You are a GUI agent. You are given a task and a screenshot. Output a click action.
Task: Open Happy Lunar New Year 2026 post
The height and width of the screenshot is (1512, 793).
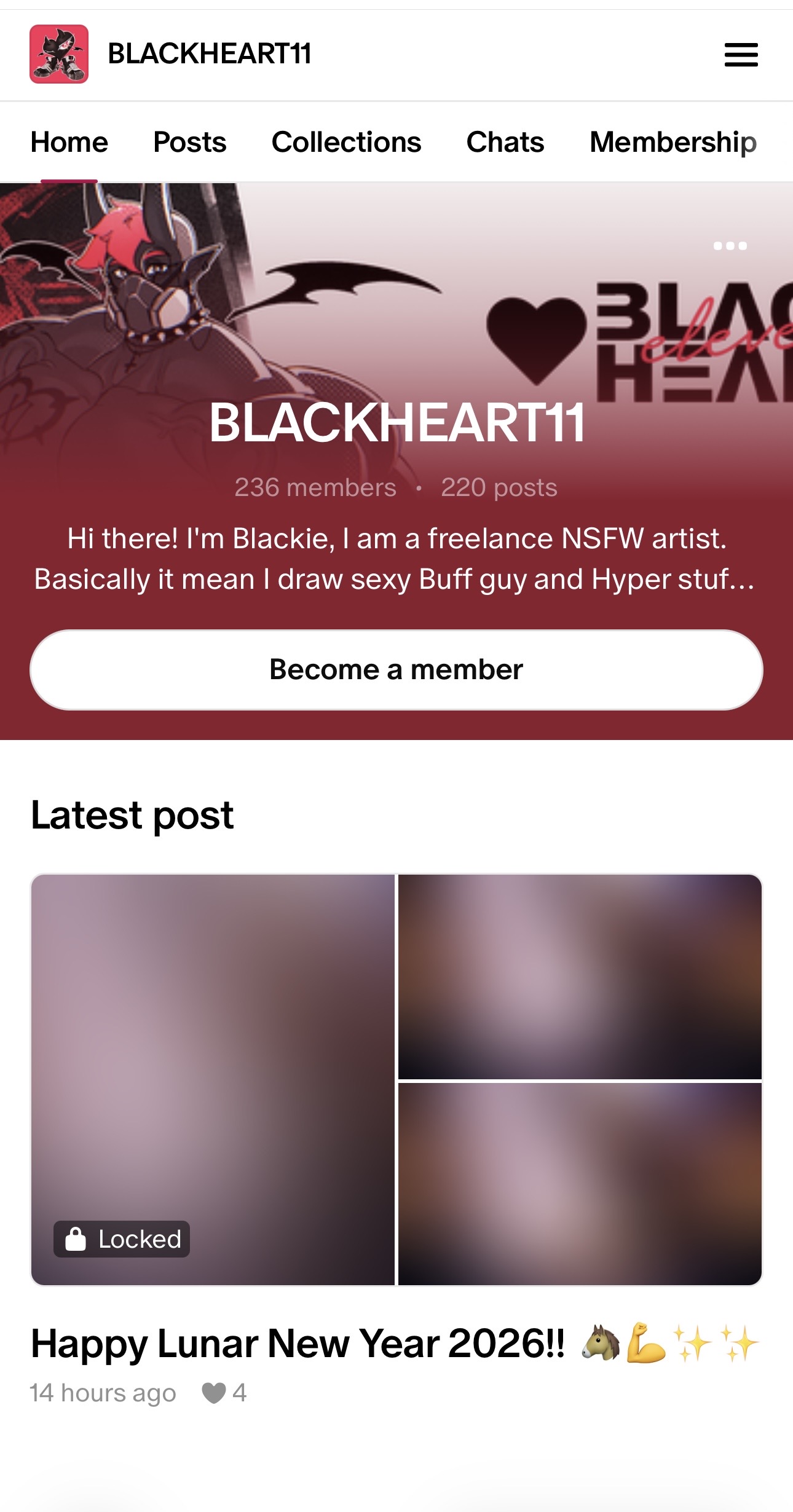(x=298, y=1343)
